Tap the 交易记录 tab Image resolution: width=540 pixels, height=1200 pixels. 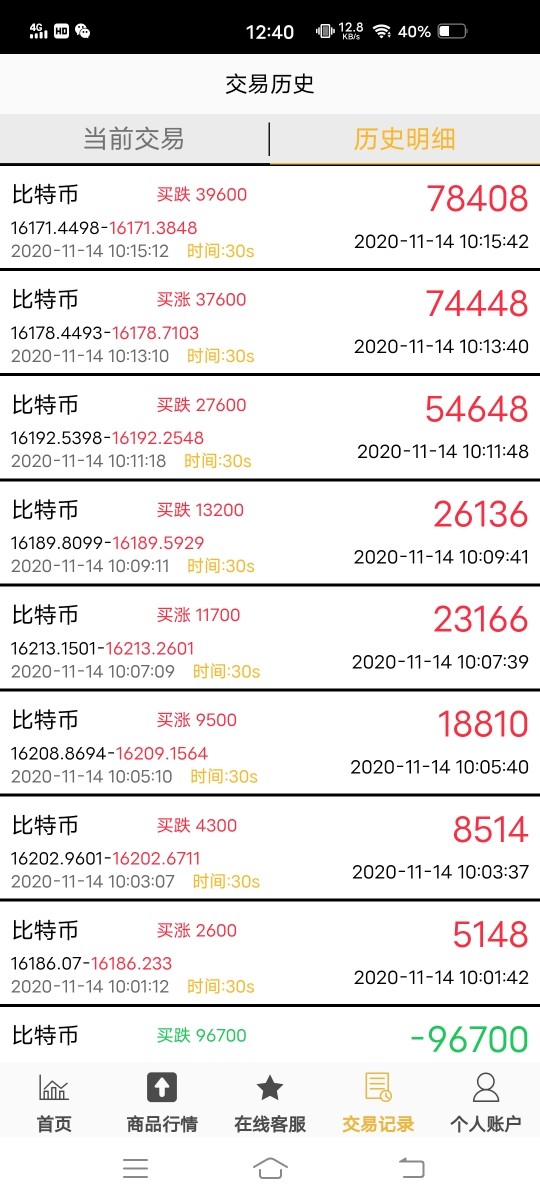tap(378, 1102)
